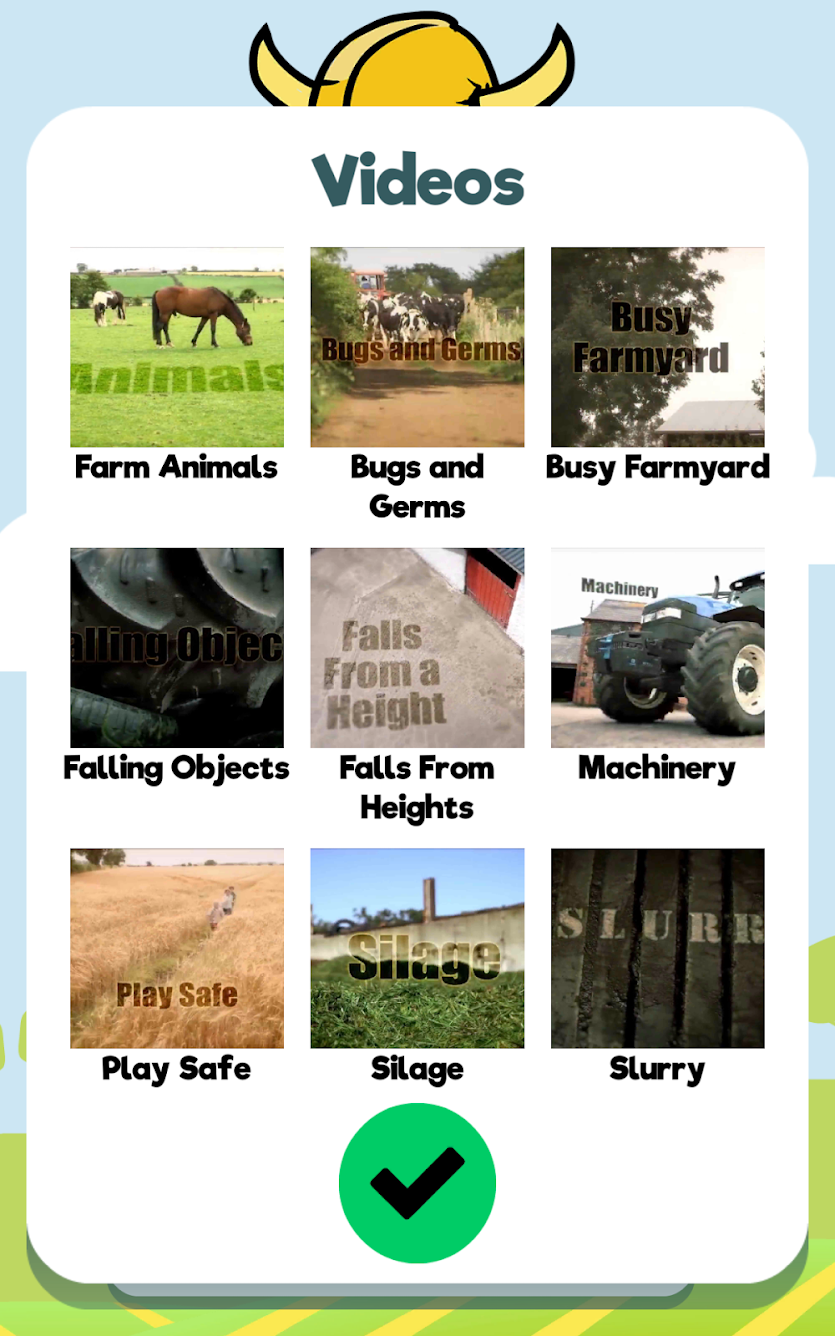The height and width of the screenshot is (1336, 835).
Task: Watch the Falling Objects video
Action: coord(177,647)
